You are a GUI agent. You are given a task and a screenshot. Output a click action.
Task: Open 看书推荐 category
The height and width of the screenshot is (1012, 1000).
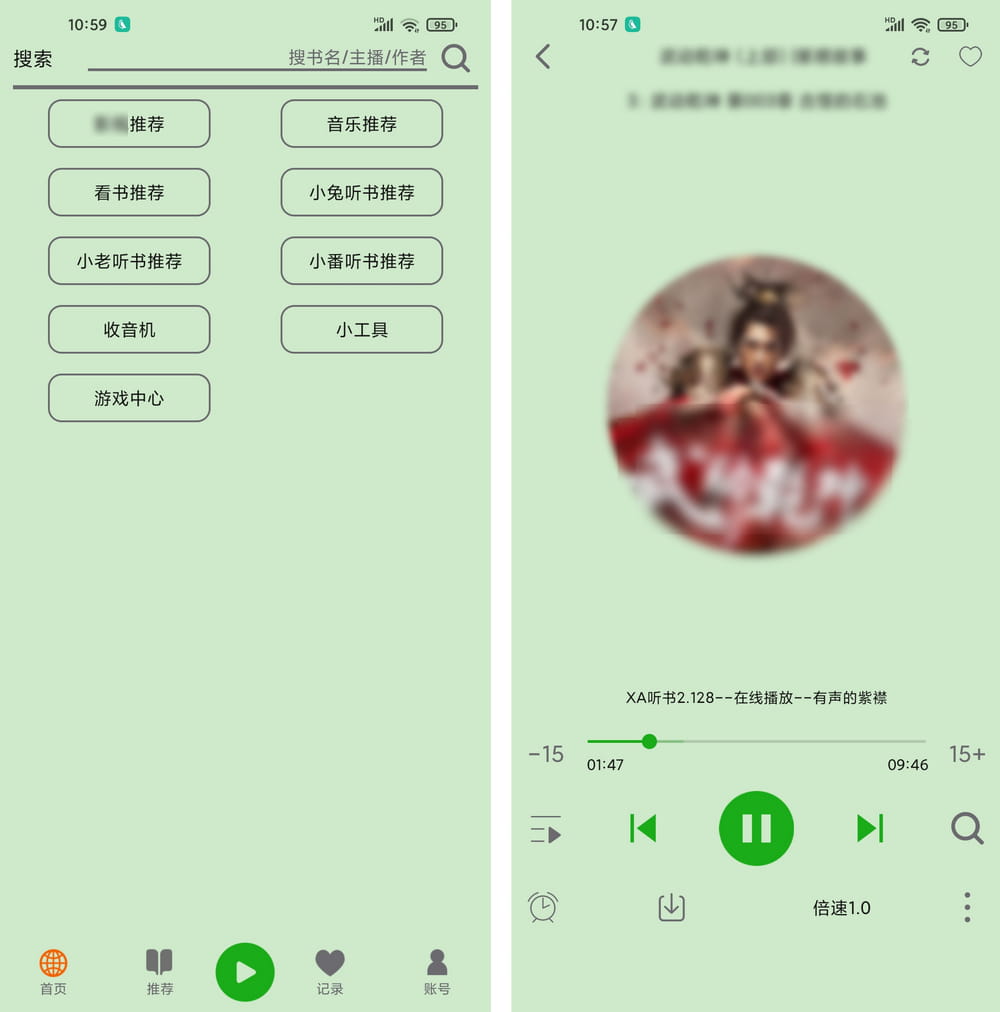click(x=129, y=192)
